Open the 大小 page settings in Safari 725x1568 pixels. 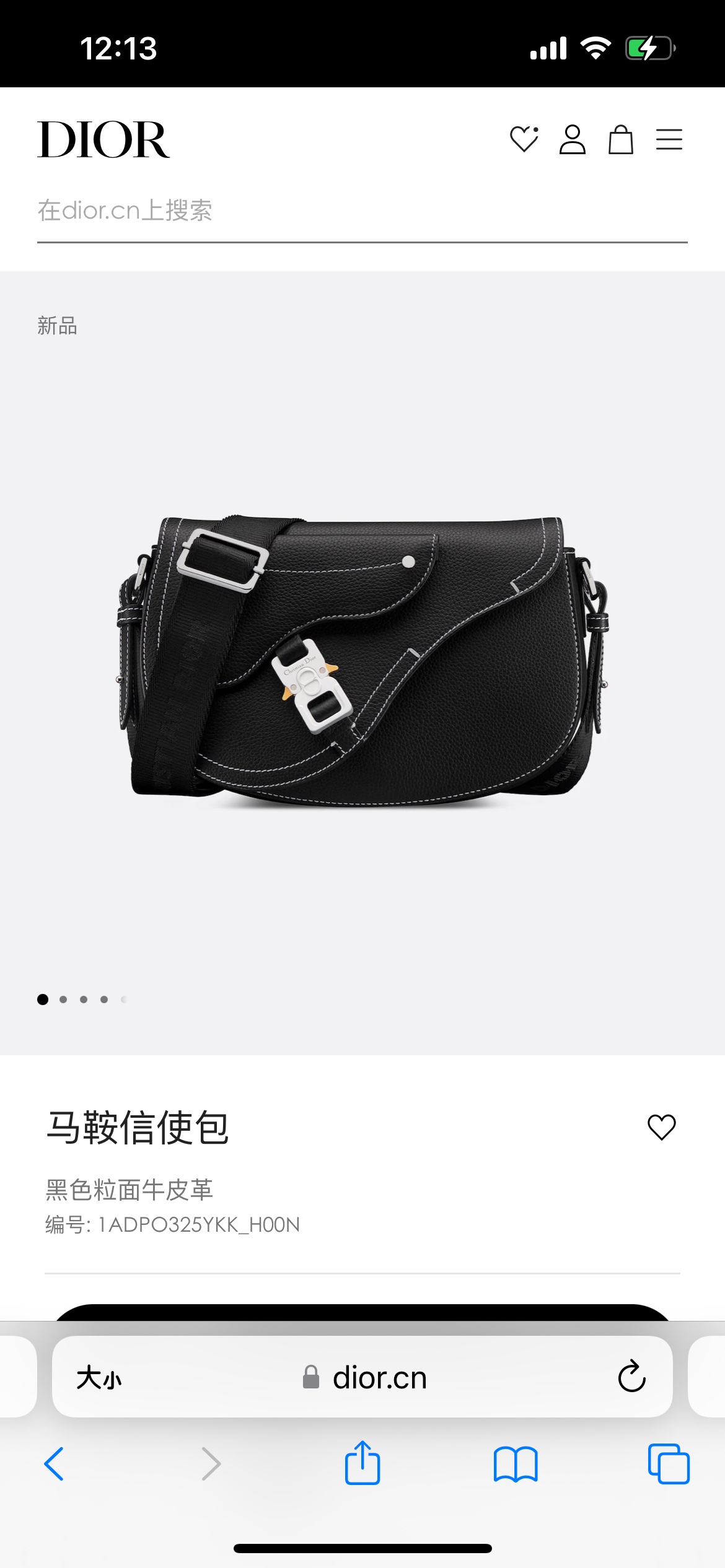[99, 1379]
